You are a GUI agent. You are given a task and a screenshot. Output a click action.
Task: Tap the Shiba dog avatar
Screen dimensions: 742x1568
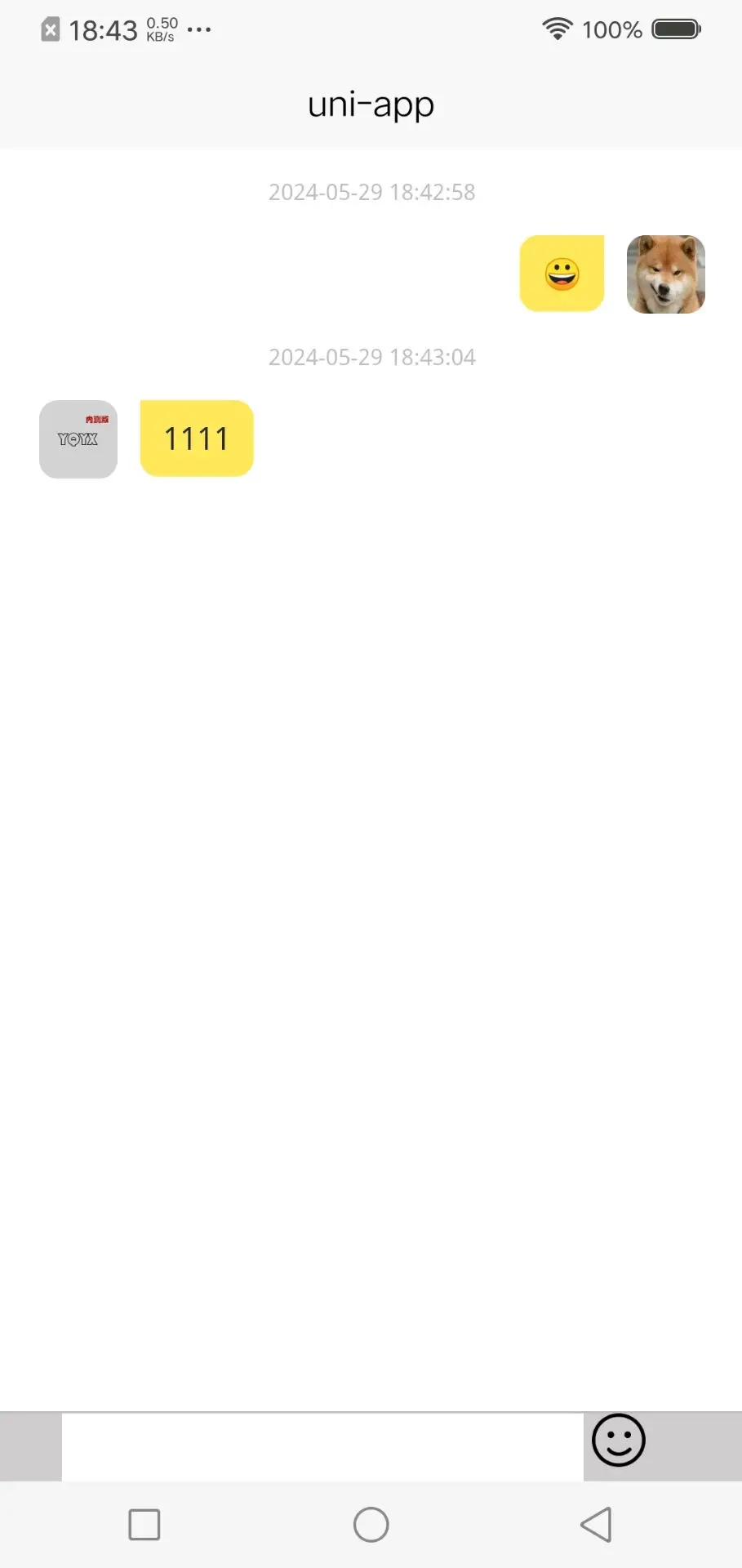tap(665, 274)
